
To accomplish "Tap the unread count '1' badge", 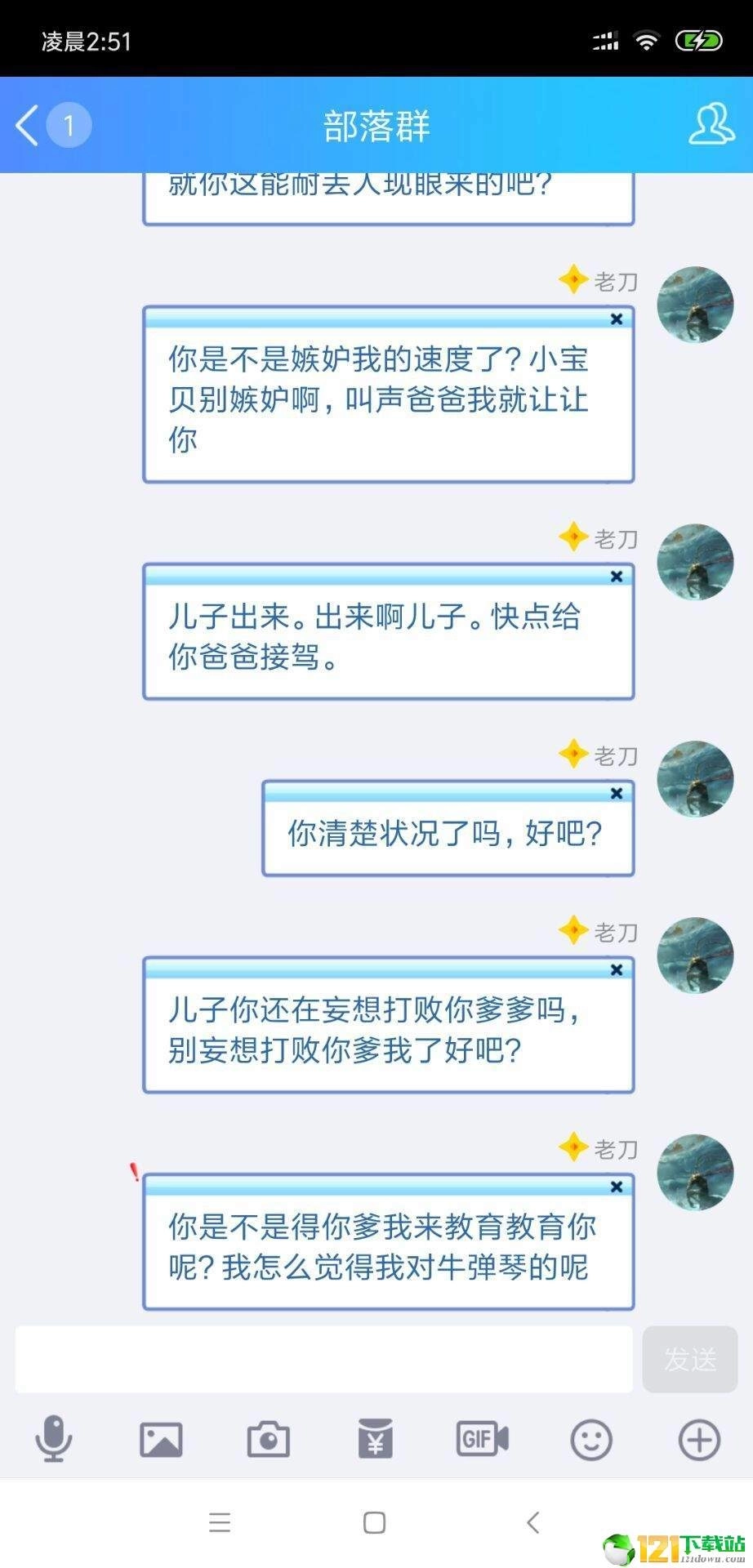I will 69,125.
